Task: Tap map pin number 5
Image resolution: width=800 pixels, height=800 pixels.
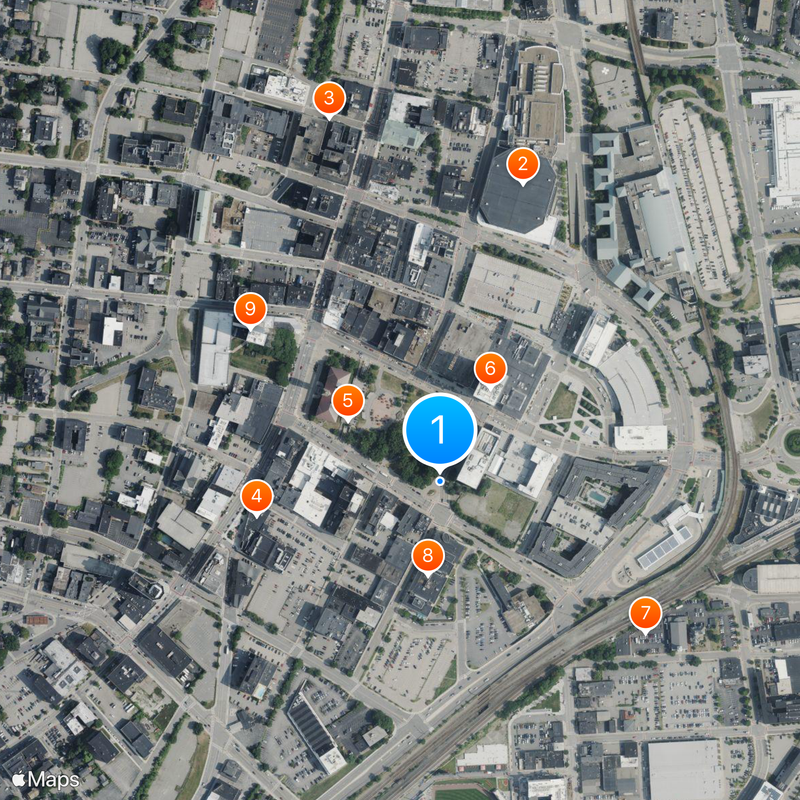Action: pos(347,402)
